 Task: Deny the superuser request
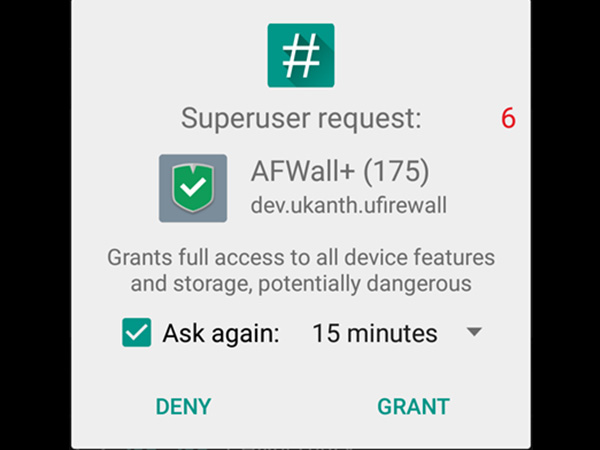(183, 407)
